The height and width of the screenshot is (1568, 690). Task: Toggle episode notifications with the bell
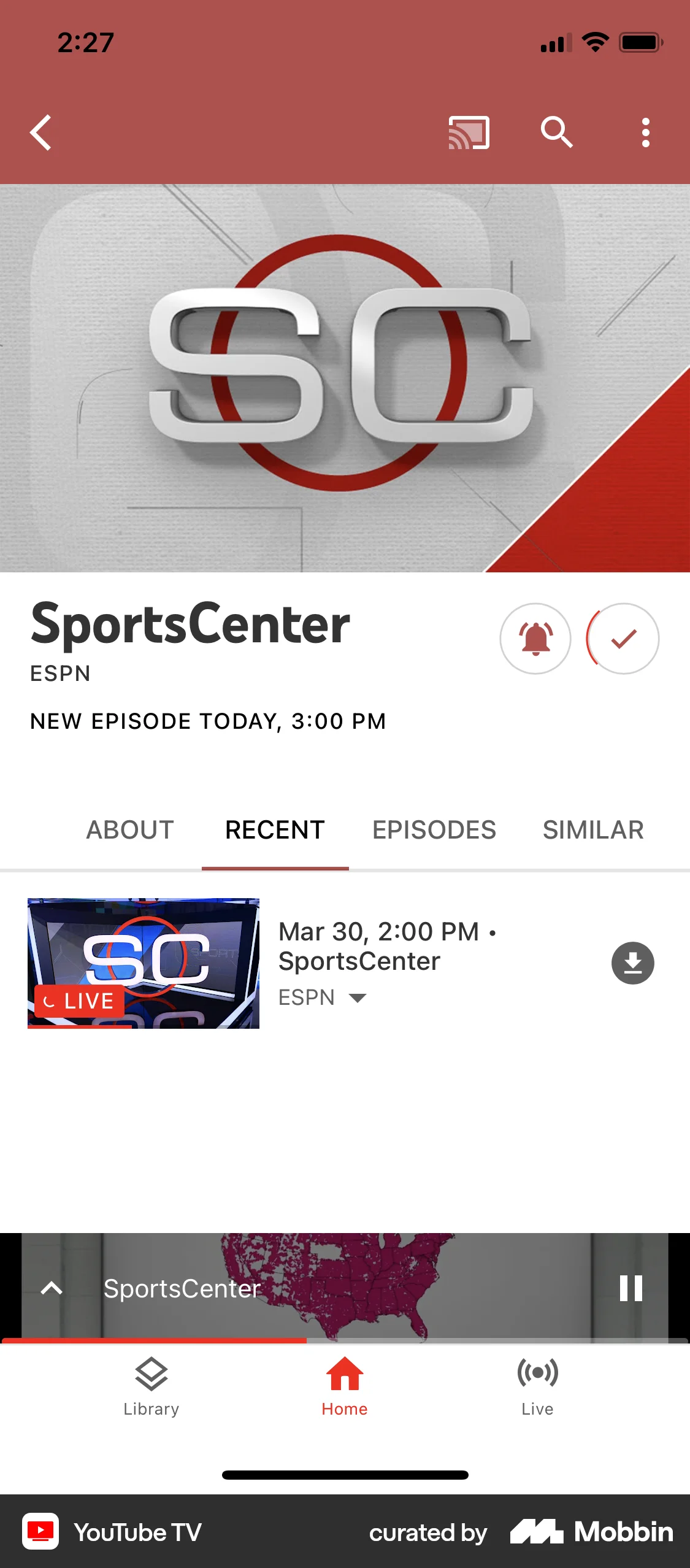pyautogui.click(x=535, y=638)
